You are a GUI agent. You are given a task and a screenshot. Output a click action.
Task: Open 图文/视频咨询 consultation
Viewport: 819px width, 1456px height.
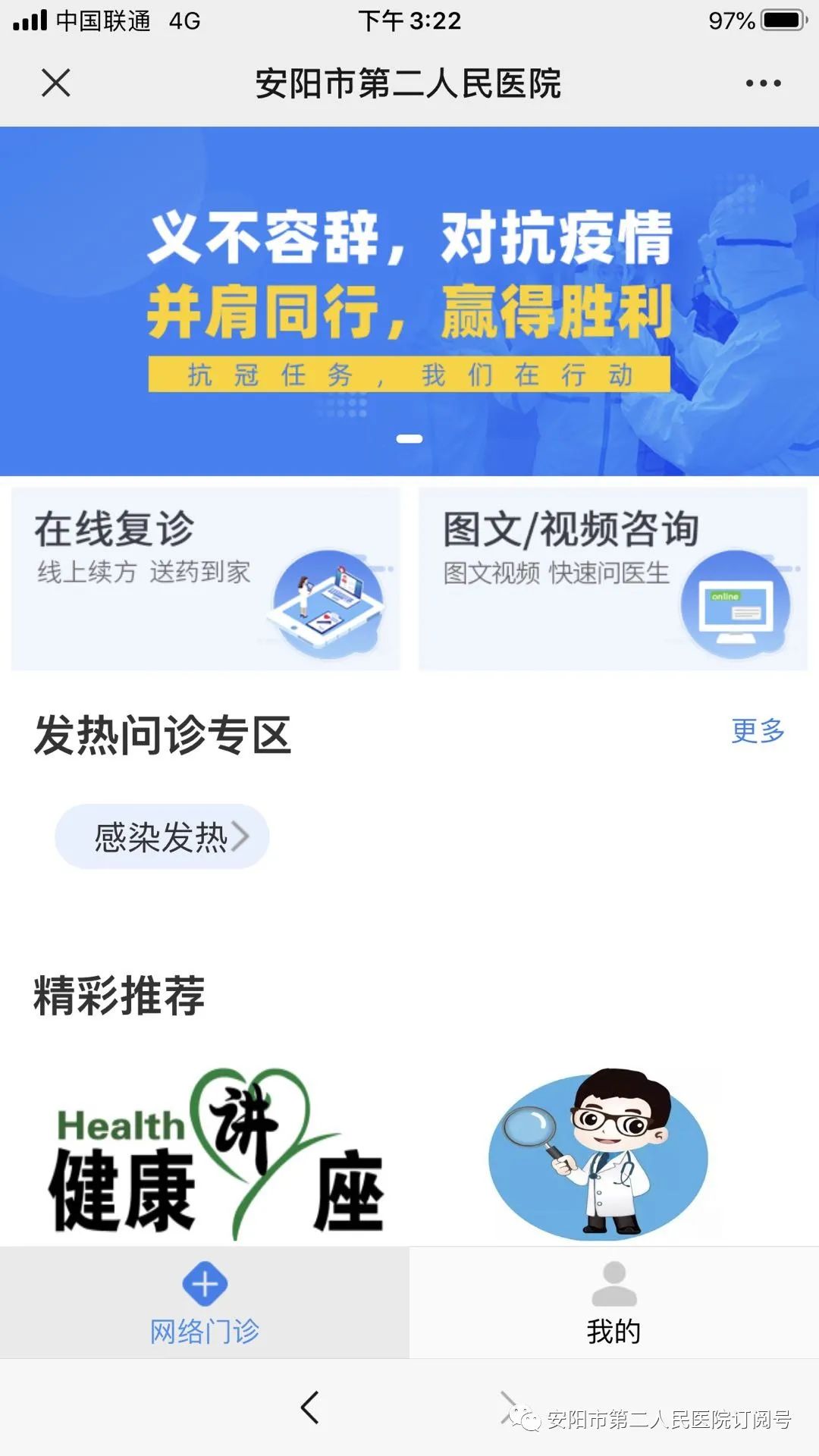(613, 578)
